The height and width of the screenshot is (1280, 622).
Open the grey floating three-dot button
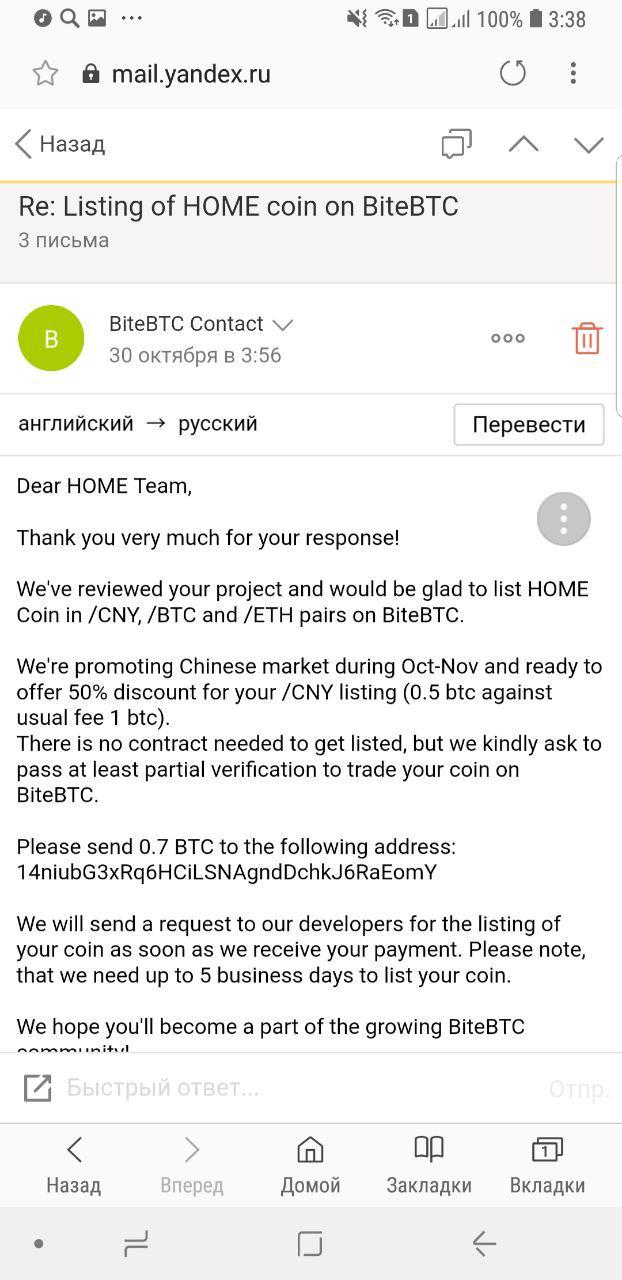coord(564,519)
